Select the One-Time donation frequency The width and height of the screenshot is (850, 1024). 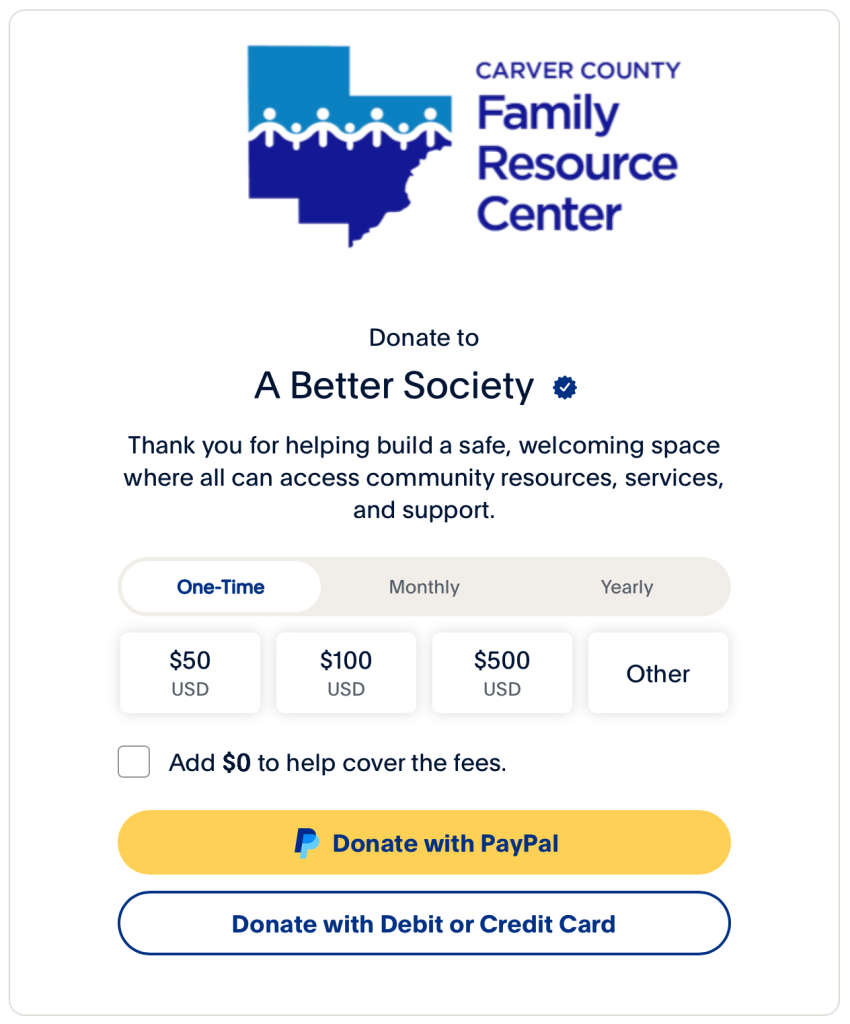tap(219, 587)
